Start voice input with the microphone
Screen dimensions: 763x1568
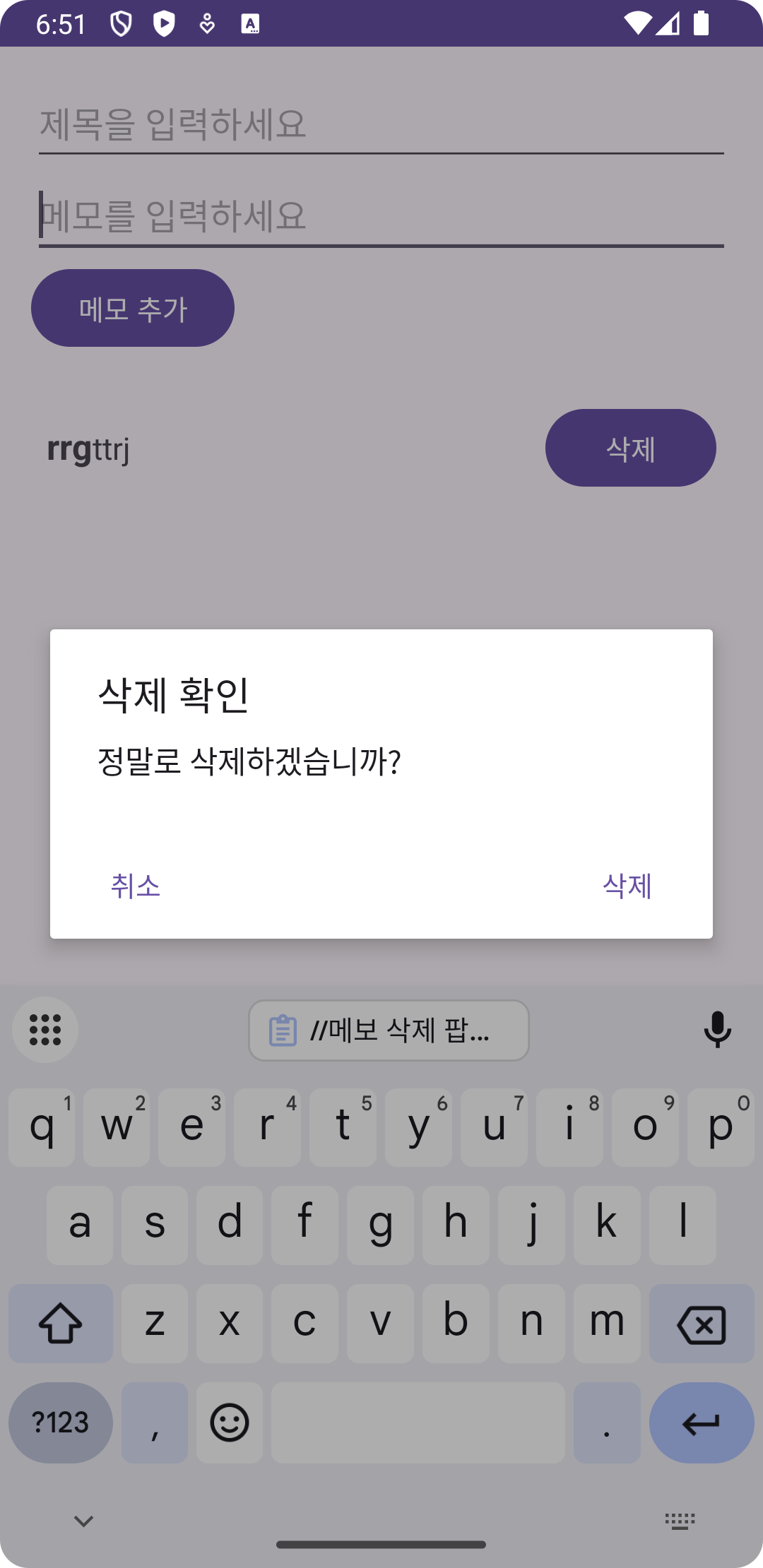[x=717, y=1030]
